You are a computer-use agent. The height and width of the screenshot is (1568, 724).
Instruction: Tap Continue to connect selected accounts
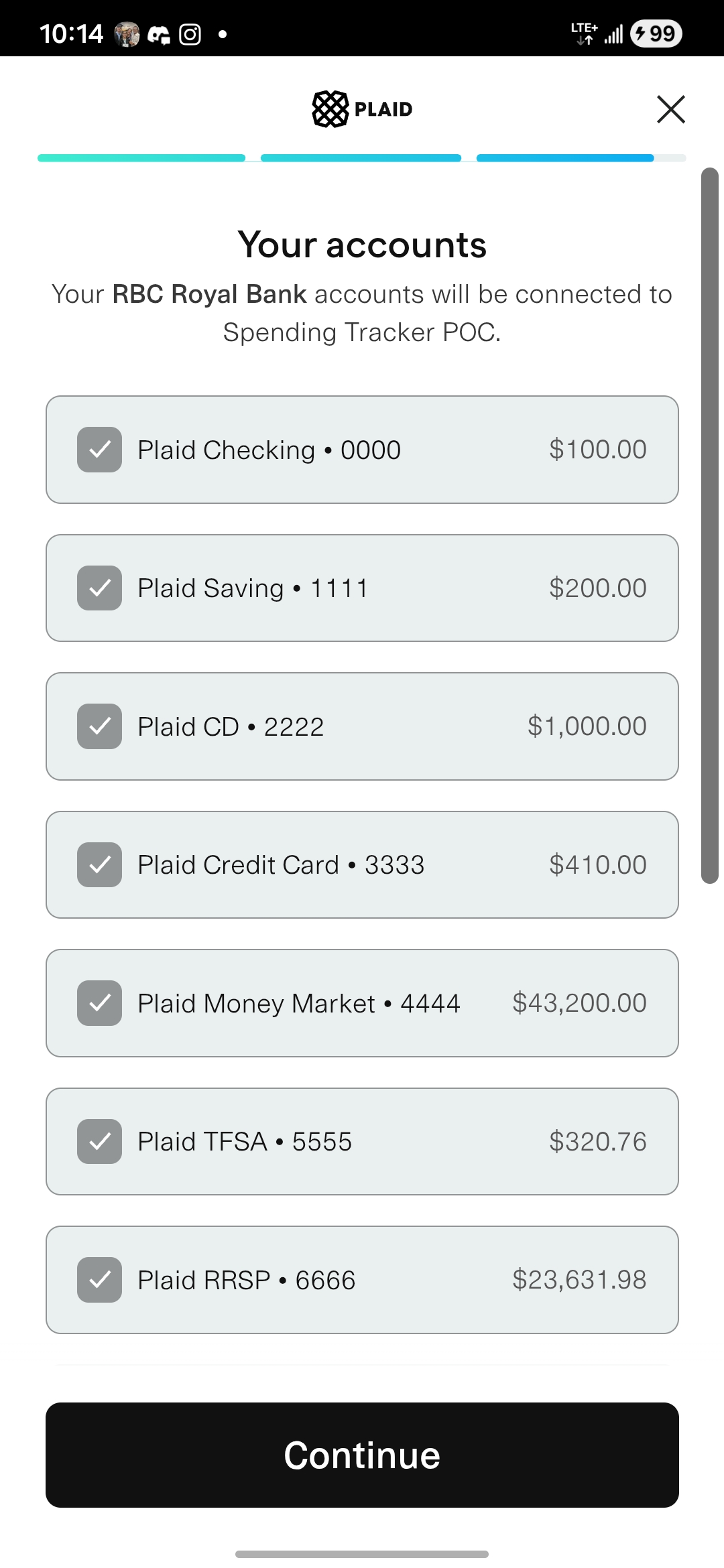pos(362,1455)
